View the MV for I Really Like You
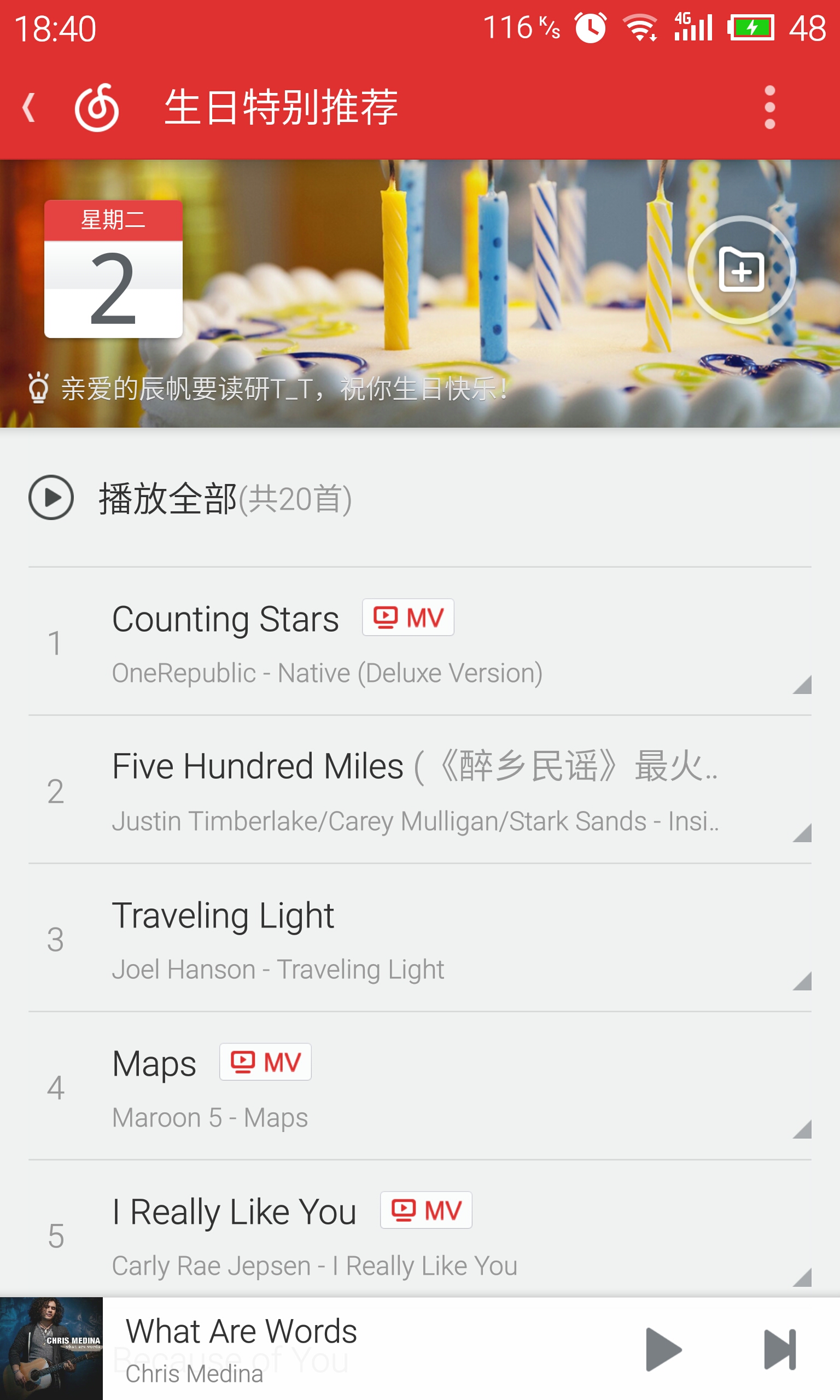The width and height of the screenshot is (840, 1400). [x=426, y=1210]
